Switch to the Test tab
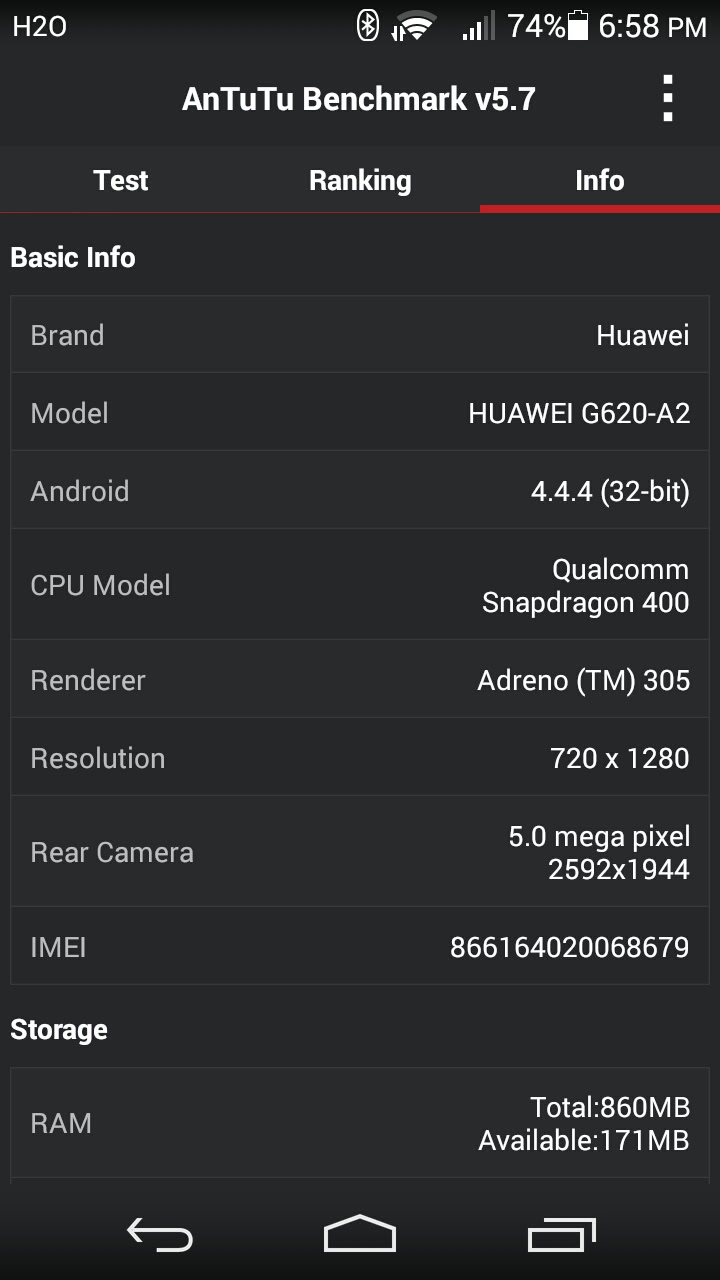 [x=120, y=180]
